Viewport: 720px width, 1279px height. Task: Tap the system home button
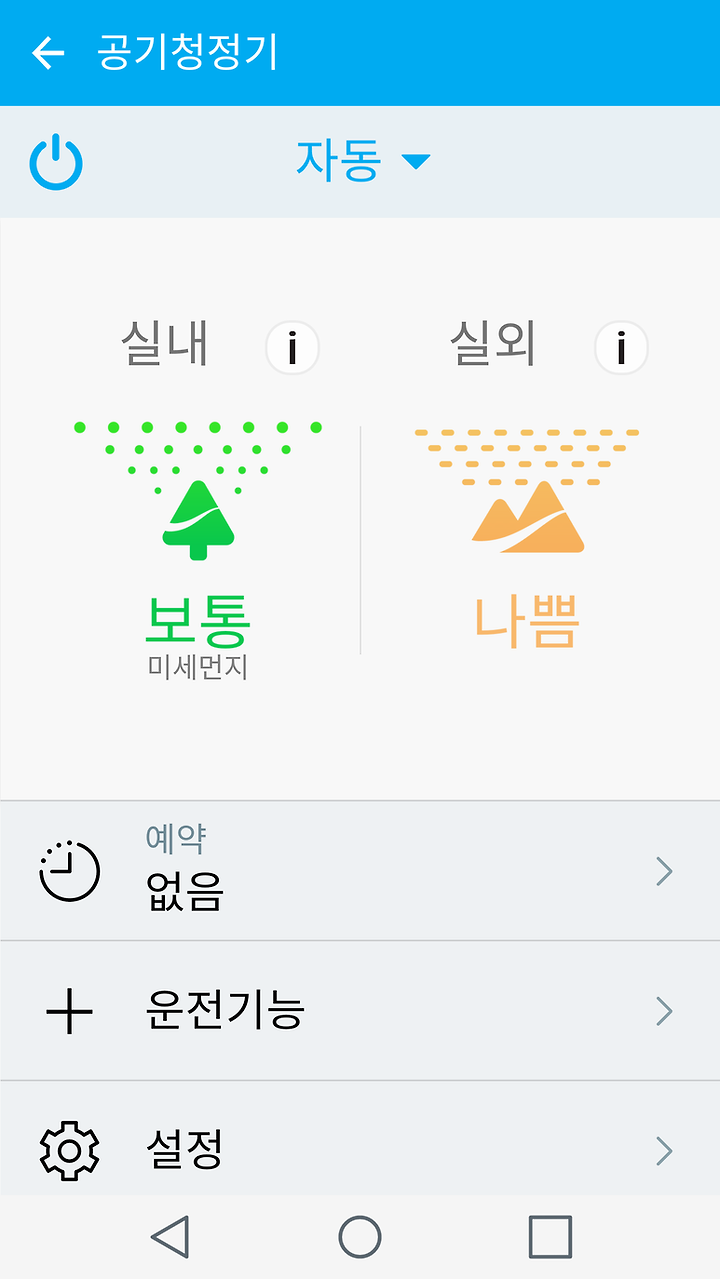[x=360, y=1237]
